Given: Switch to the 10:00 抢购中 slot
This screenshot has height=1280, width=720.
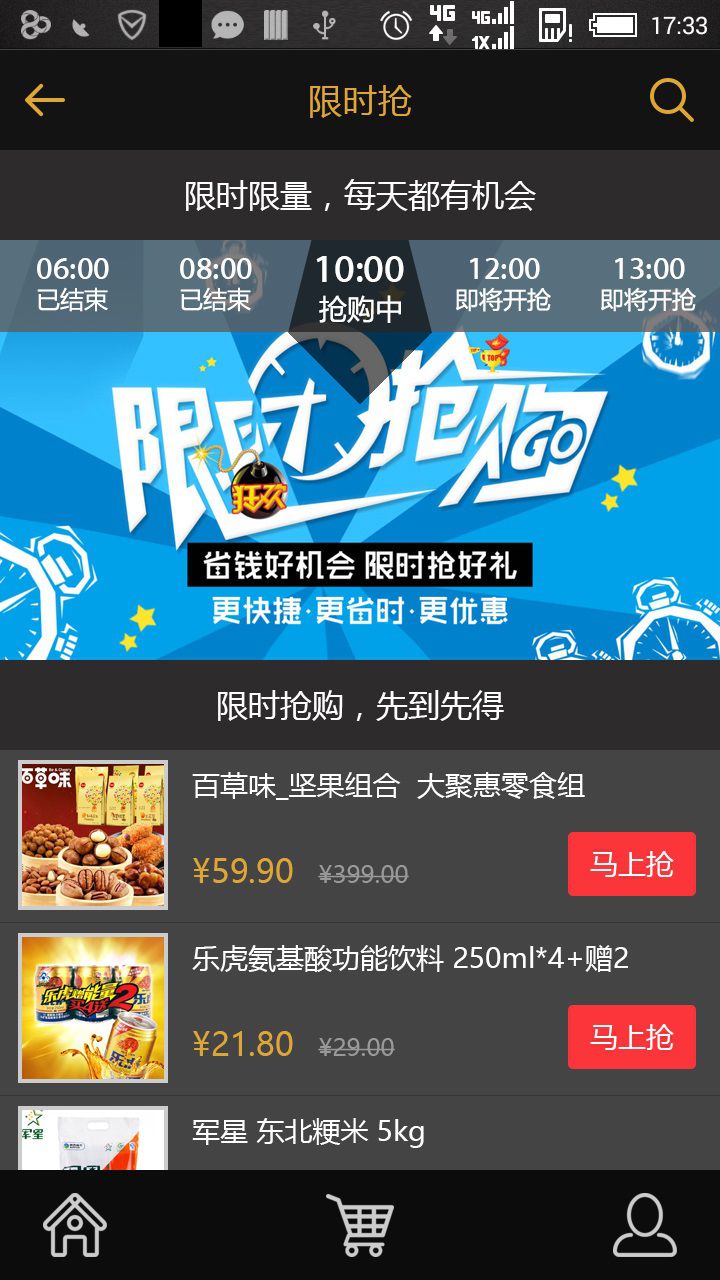Looking at the screenshot, I should [360, 287].
